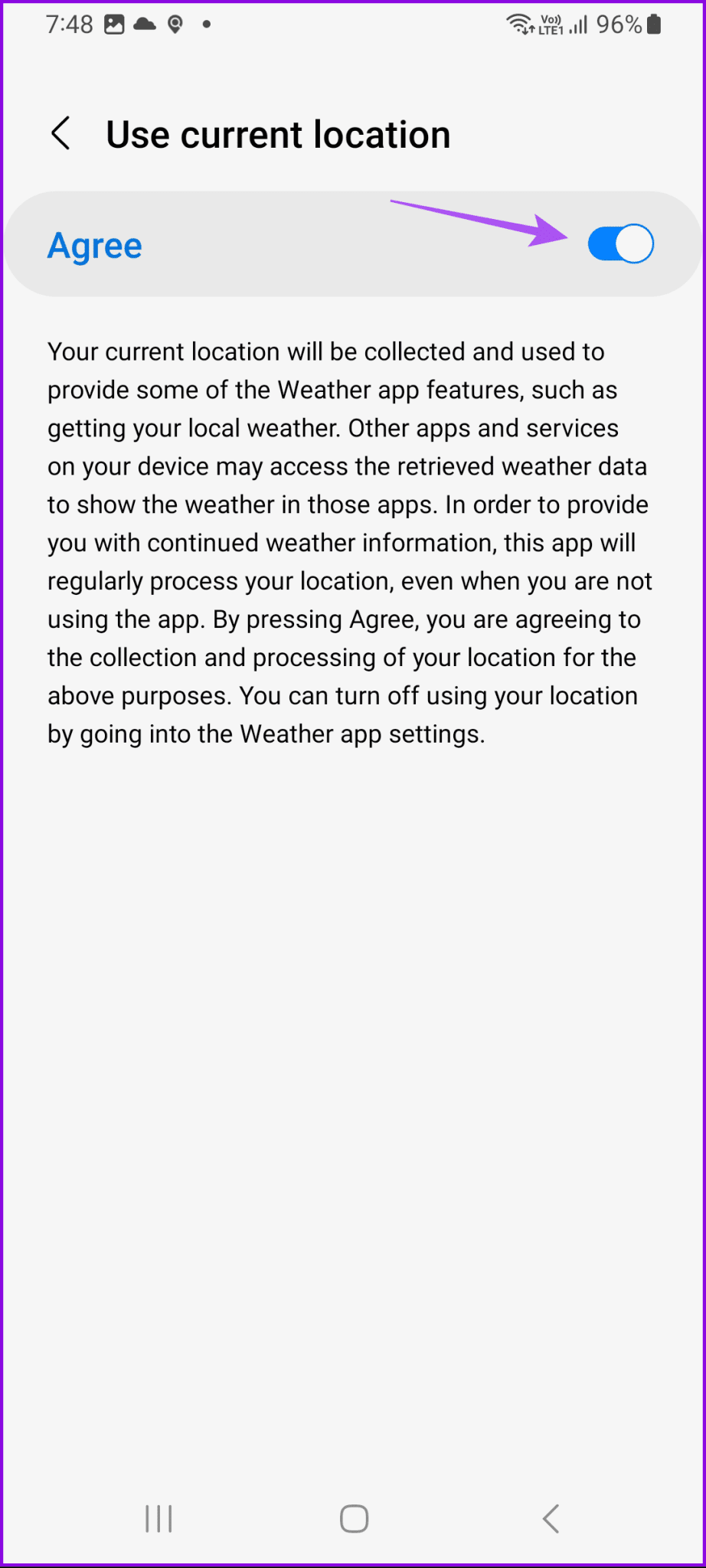Tap the location pin icon in status bar
The image size is (706, 1568).
tap(175, 24)
